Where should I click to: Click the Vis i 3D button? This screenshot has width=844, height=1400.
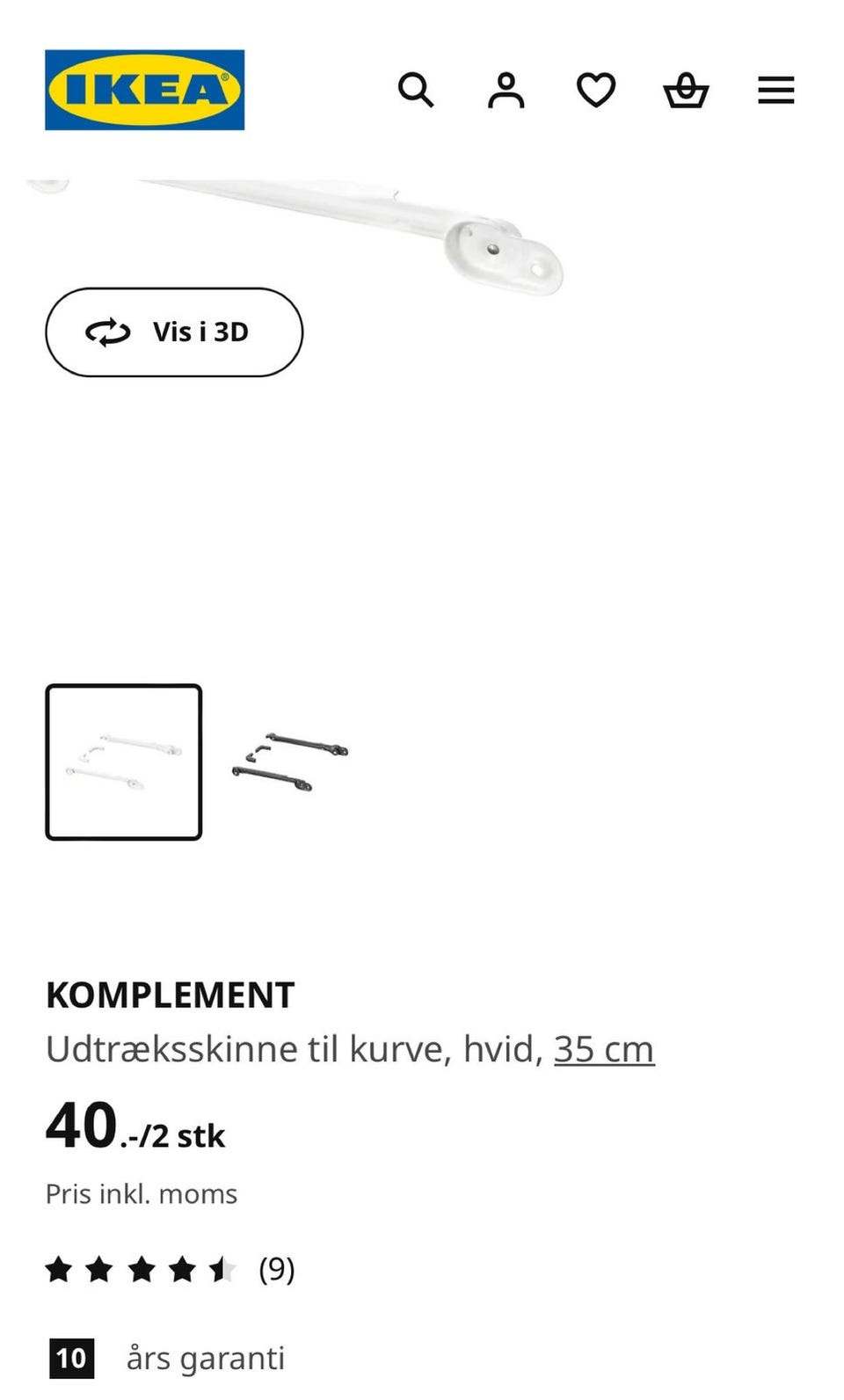(x=173, y=332)
